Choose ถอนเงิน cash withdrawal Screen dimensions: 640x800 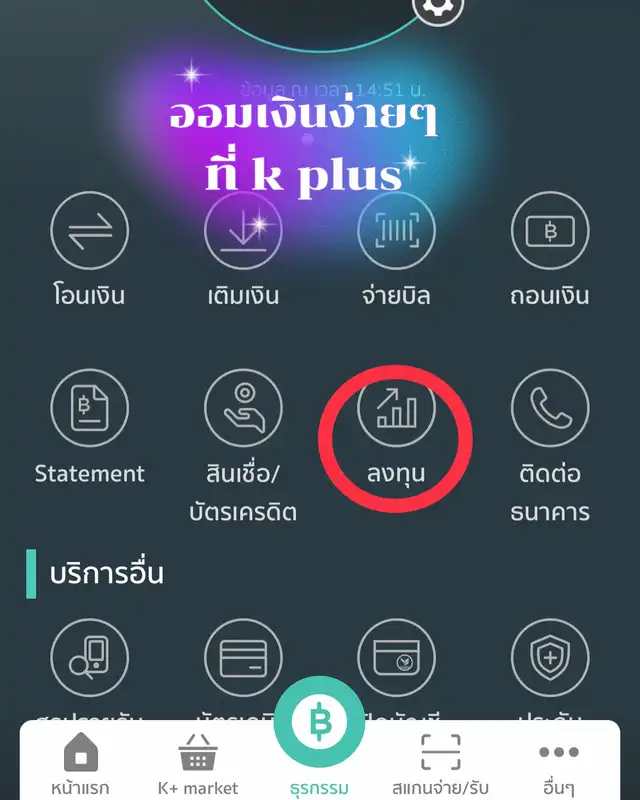(x=550, y=230)
